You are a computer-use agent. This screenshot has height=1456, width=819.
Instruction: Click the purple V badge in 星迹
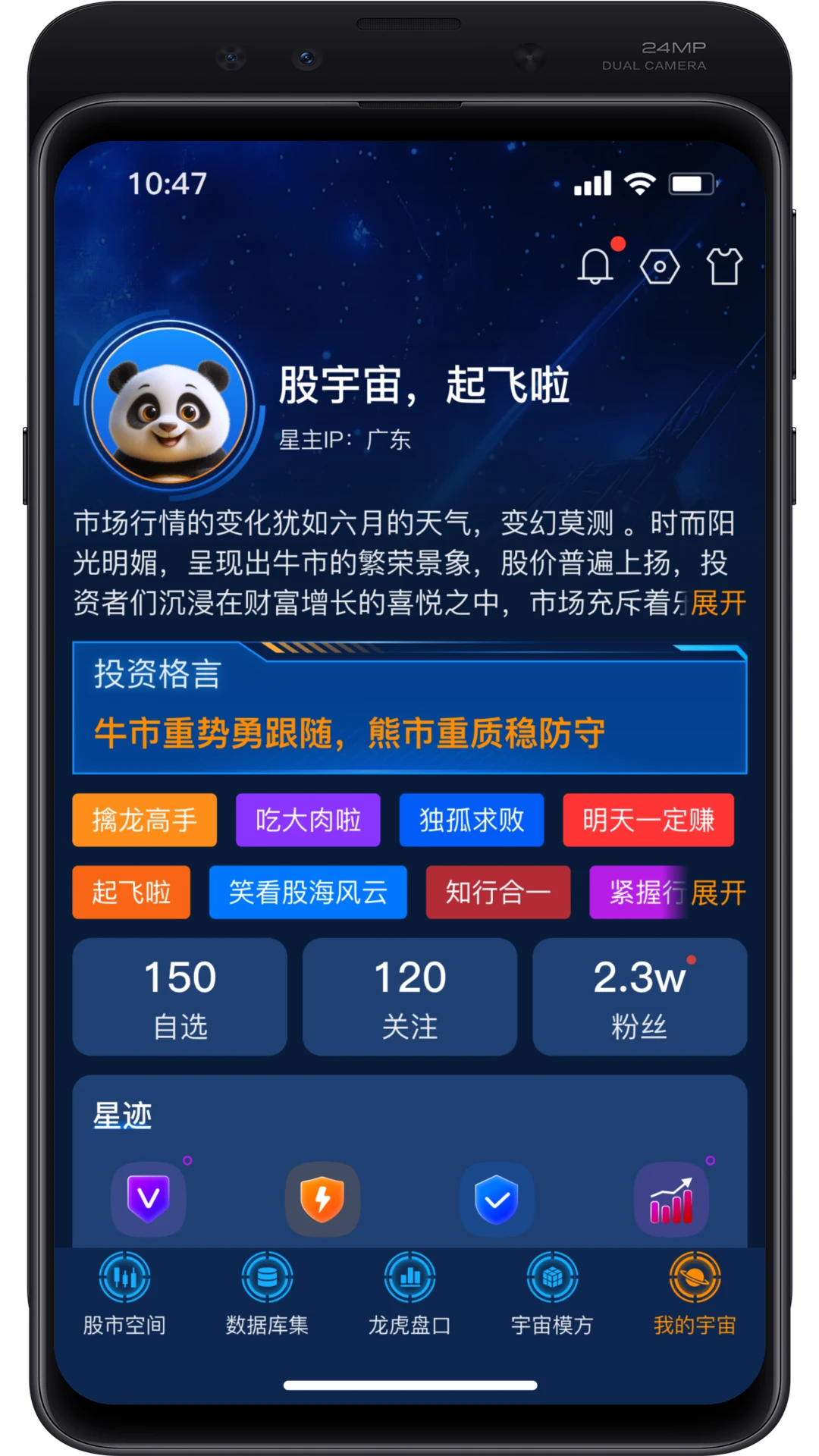coord(149,1200)
